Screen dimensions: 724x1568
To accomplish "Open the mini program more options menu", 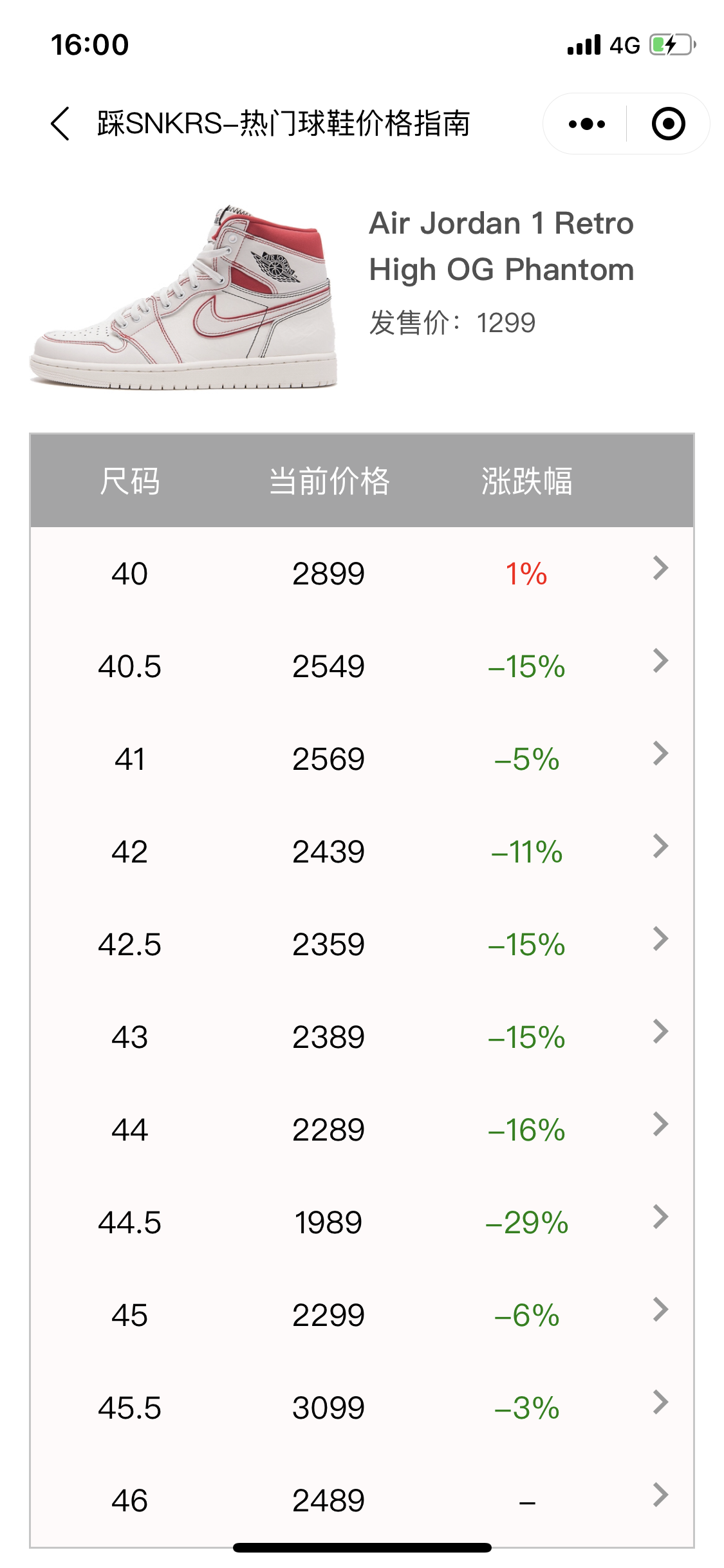I will coord(586,124).
